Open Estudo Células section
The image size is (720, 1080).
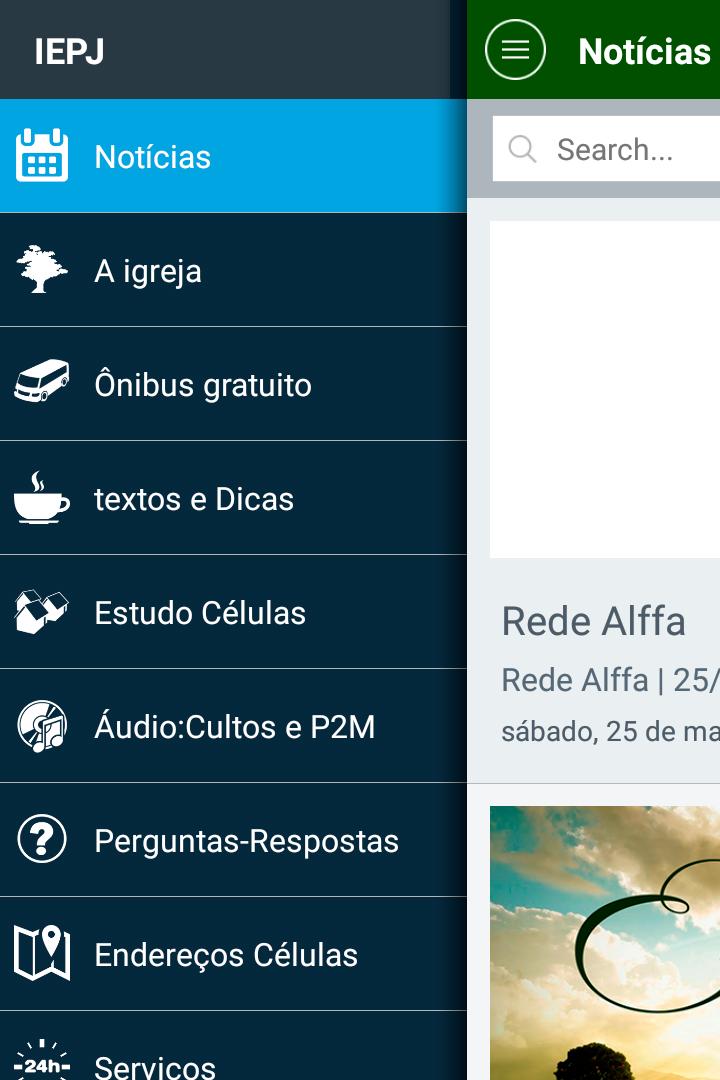pyautogui.click(x=232, y=613)
